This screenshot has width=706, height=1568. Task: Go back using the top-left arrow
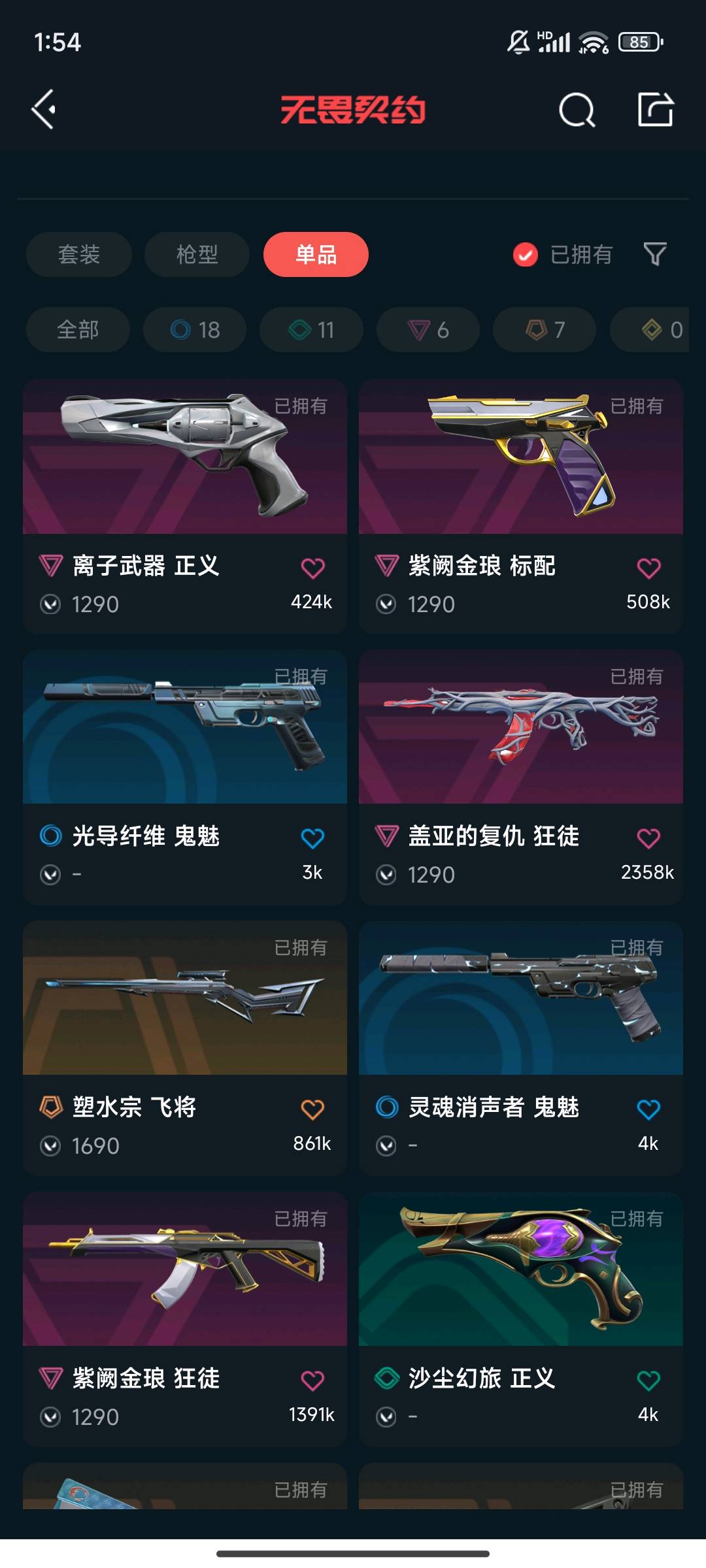tap(44, 109)
